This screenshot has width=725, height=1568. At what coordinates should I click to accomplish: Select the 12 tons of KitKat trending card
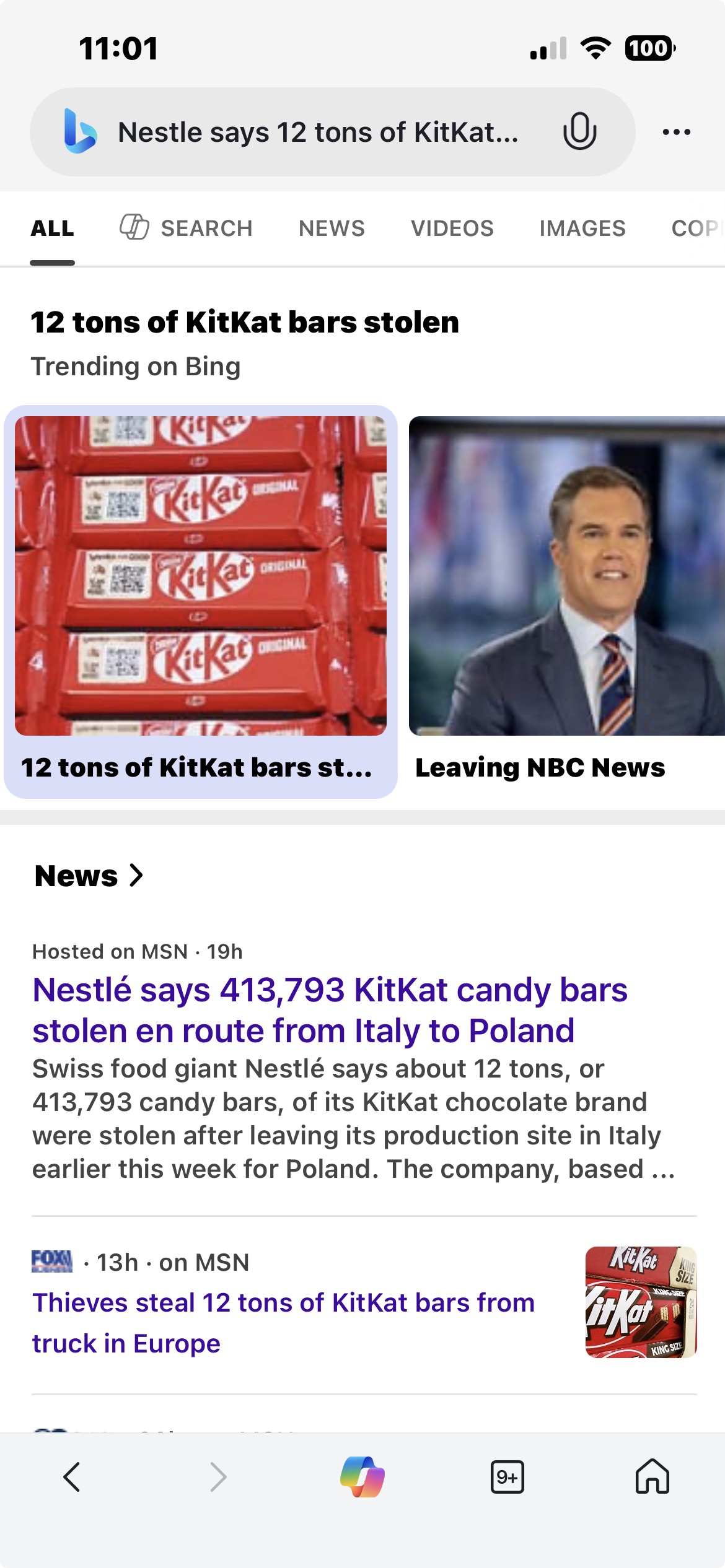click(200, 601)
